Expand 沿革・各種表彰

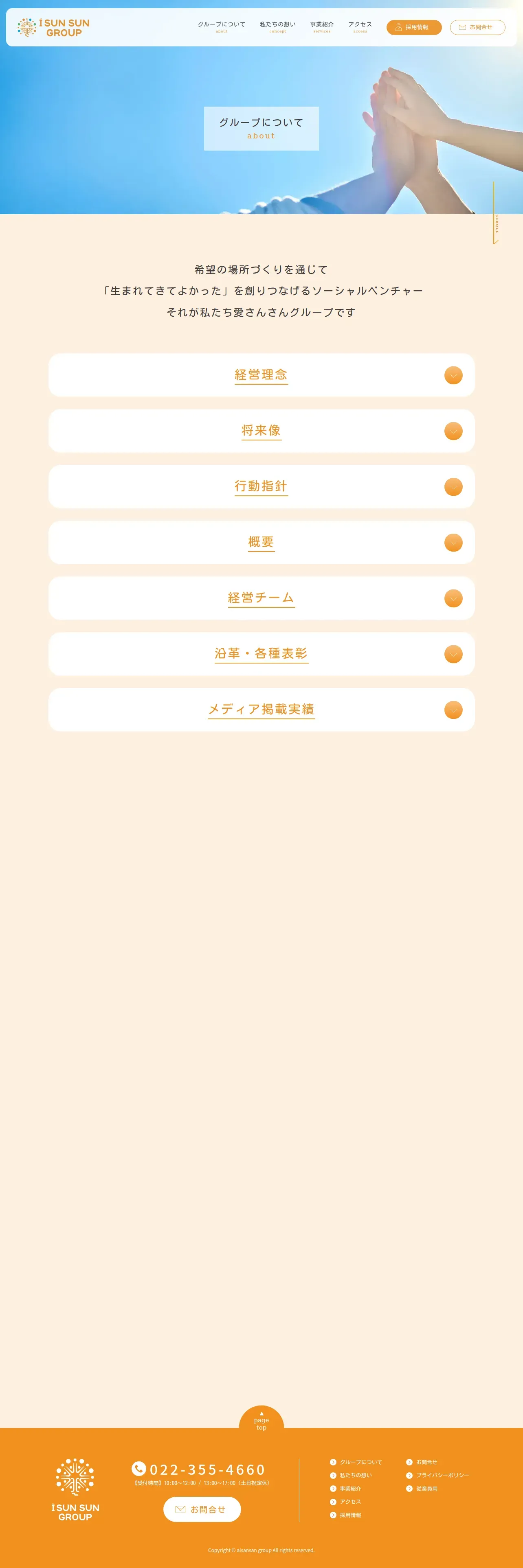pyautogui.click(x=261, y=654)
